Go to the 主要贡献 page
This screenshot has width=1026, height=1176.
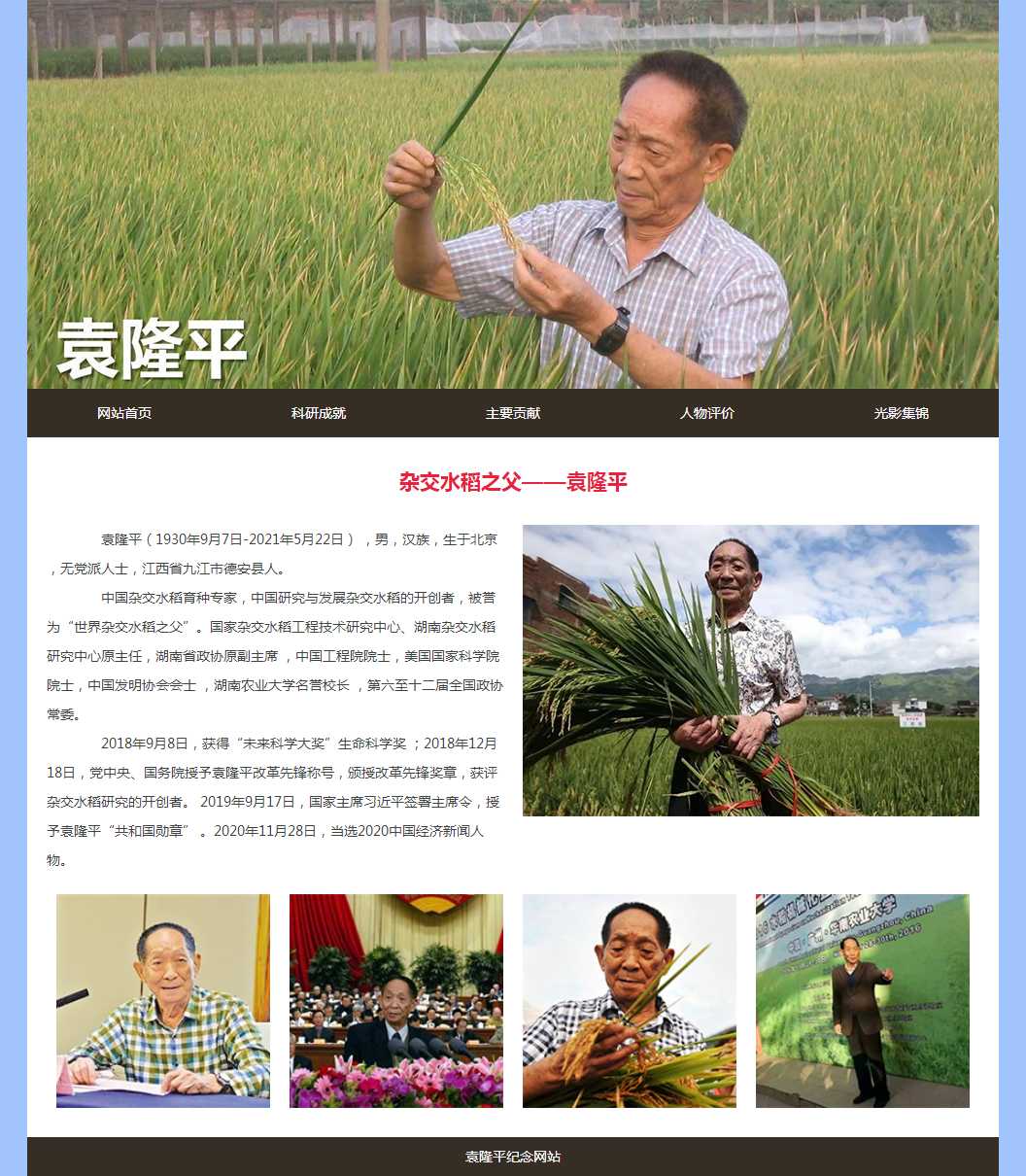(x=513, y=413)
